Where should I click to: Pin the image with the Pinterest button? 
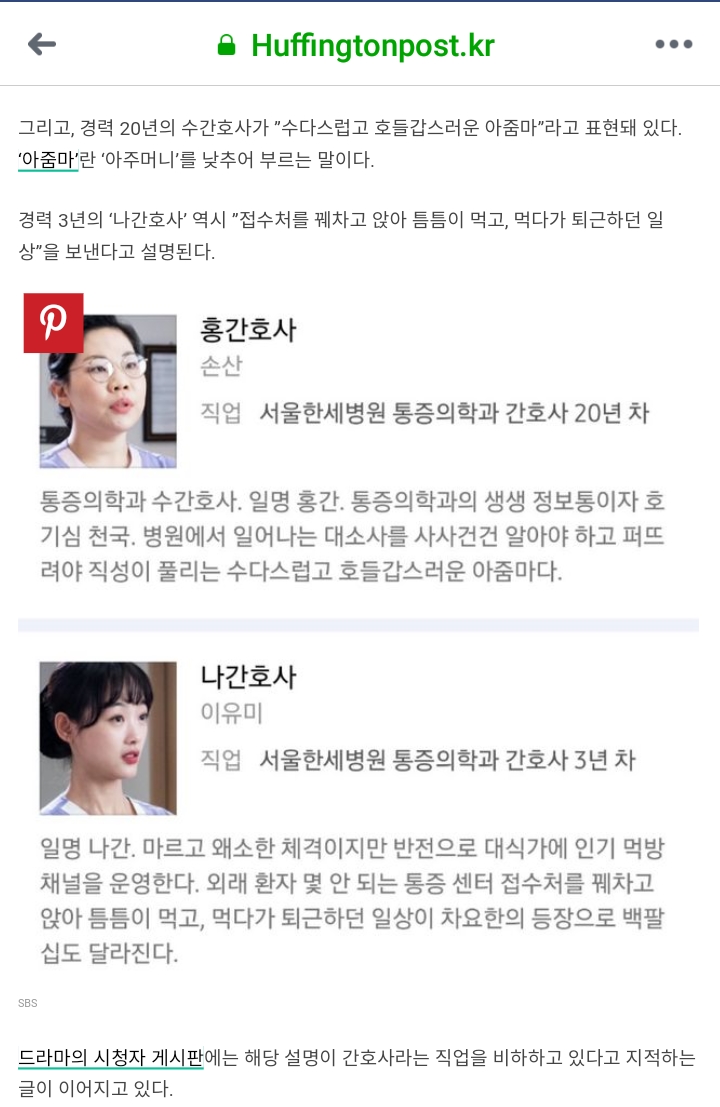pyautogui.click(x=53, y=323)
